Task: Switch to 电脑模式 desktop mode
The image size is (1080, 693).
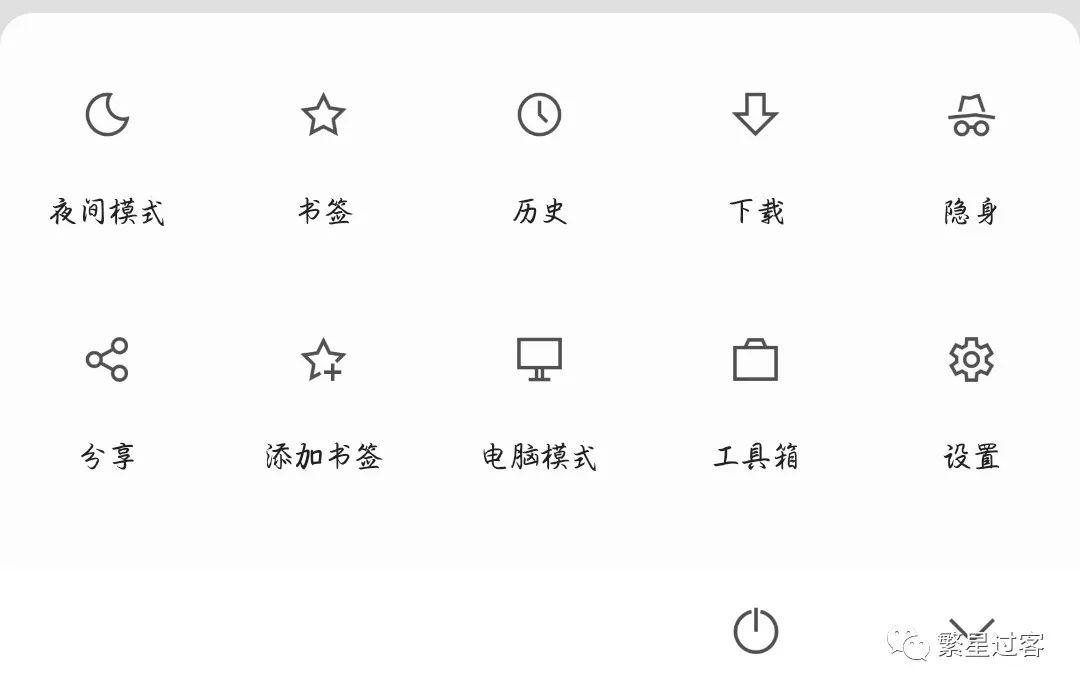Action: coord(539,360)
